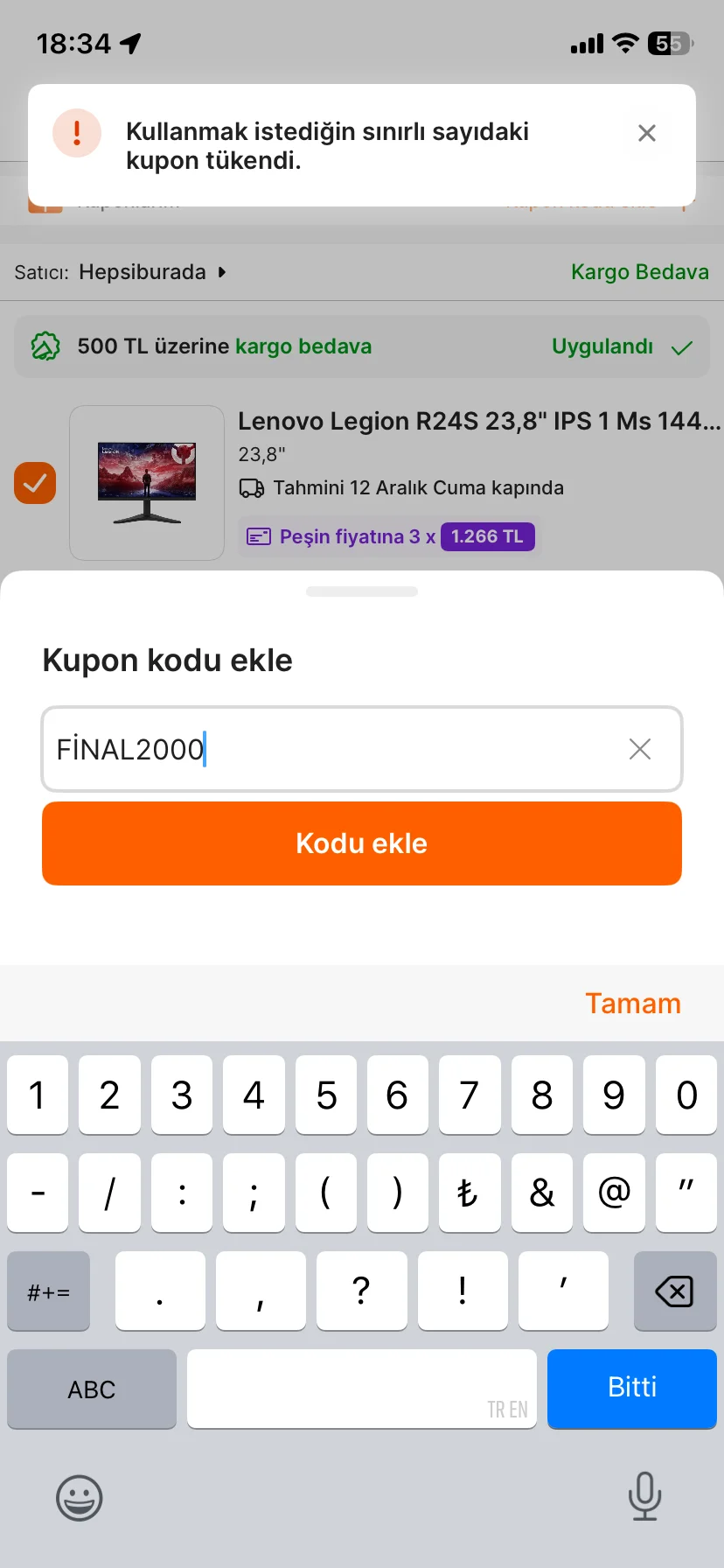Switch keyboard to ABC letters
Viewport: 724px width, 1568px height.
pyautogui.click(x=92, y=1389)
